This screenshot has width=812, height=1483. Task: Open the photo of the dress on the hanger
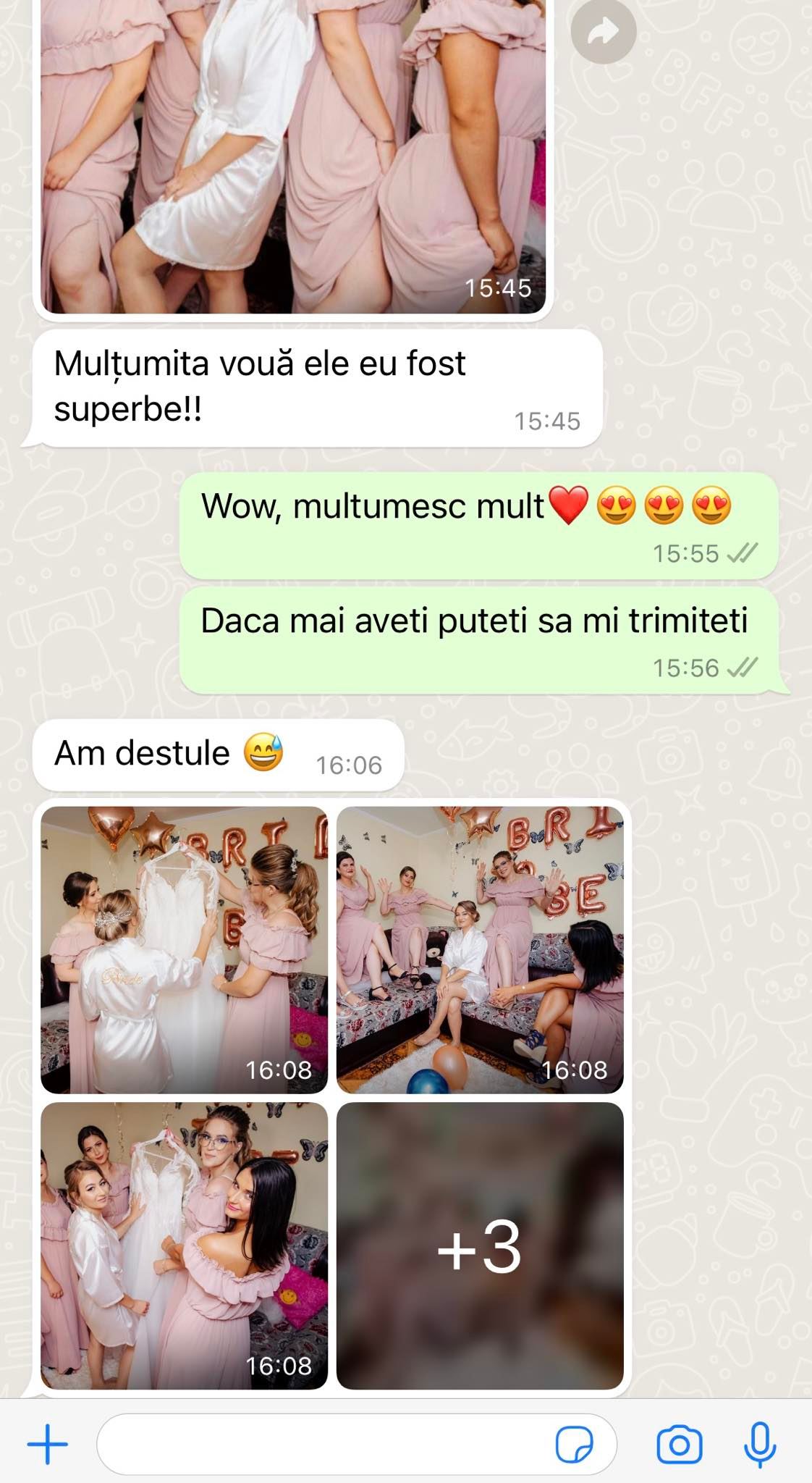pos(184,949)
